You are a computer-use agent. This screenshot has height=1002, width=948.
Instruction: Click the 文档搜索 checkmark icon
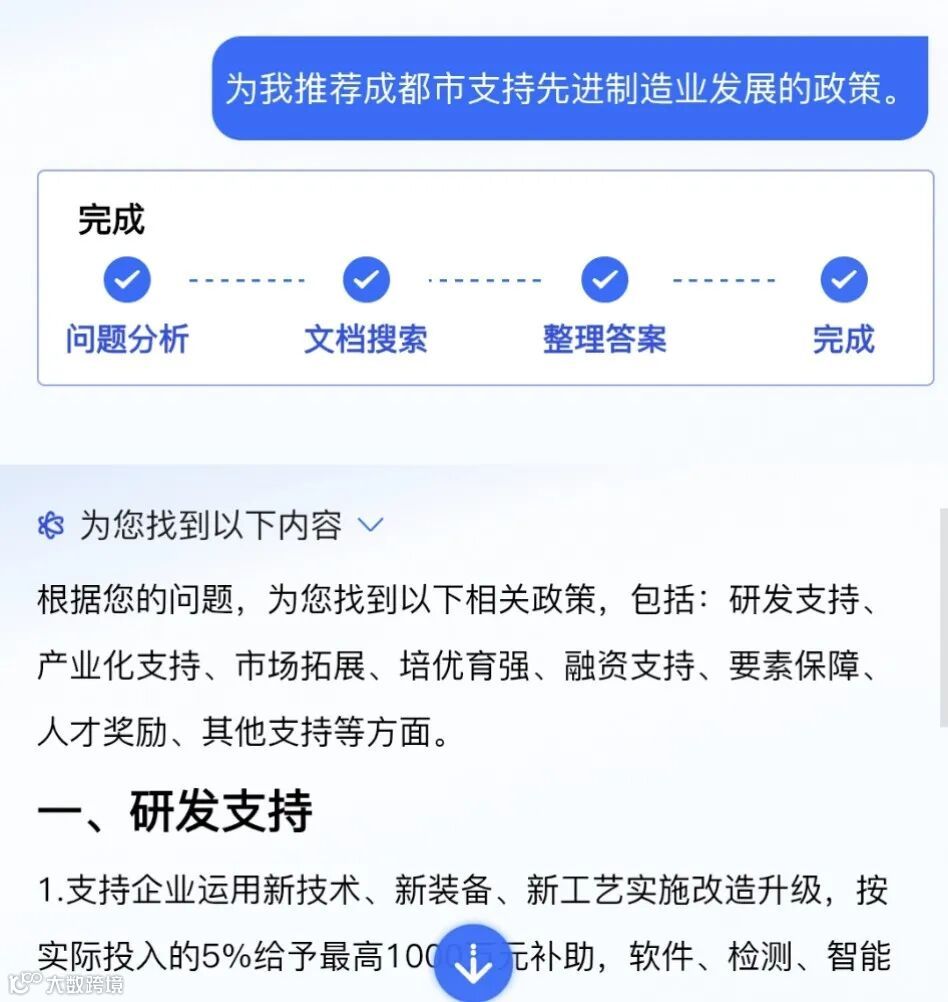tap(367, 280)
